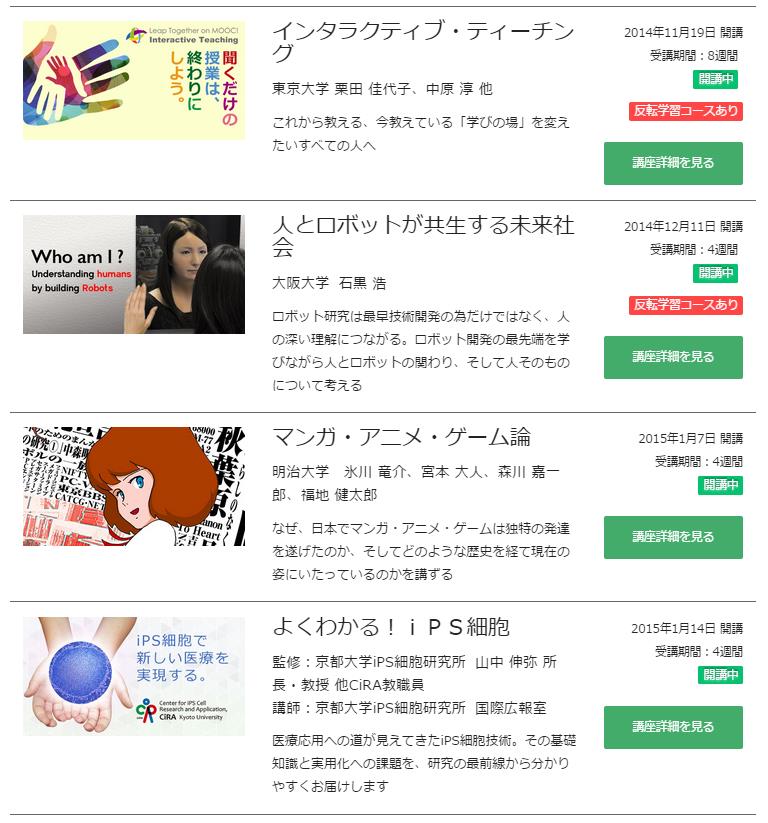The image size is (768, 823).
Task: Tap the iPS細胞 course thumbnail
Action: coord(134,676)
